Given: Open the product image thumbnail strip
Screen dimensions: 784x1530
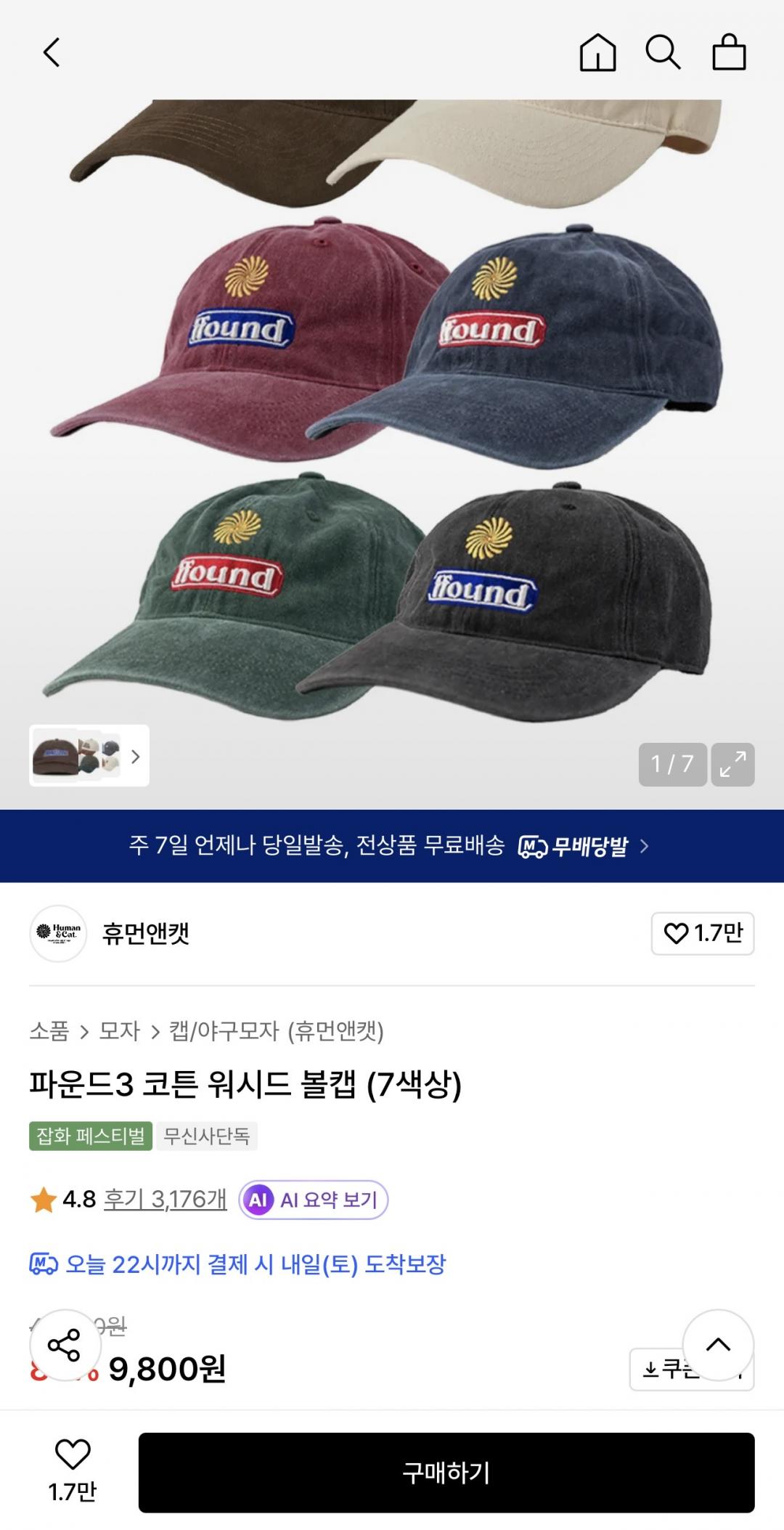Looking at the screenshot, I should 89,756.
